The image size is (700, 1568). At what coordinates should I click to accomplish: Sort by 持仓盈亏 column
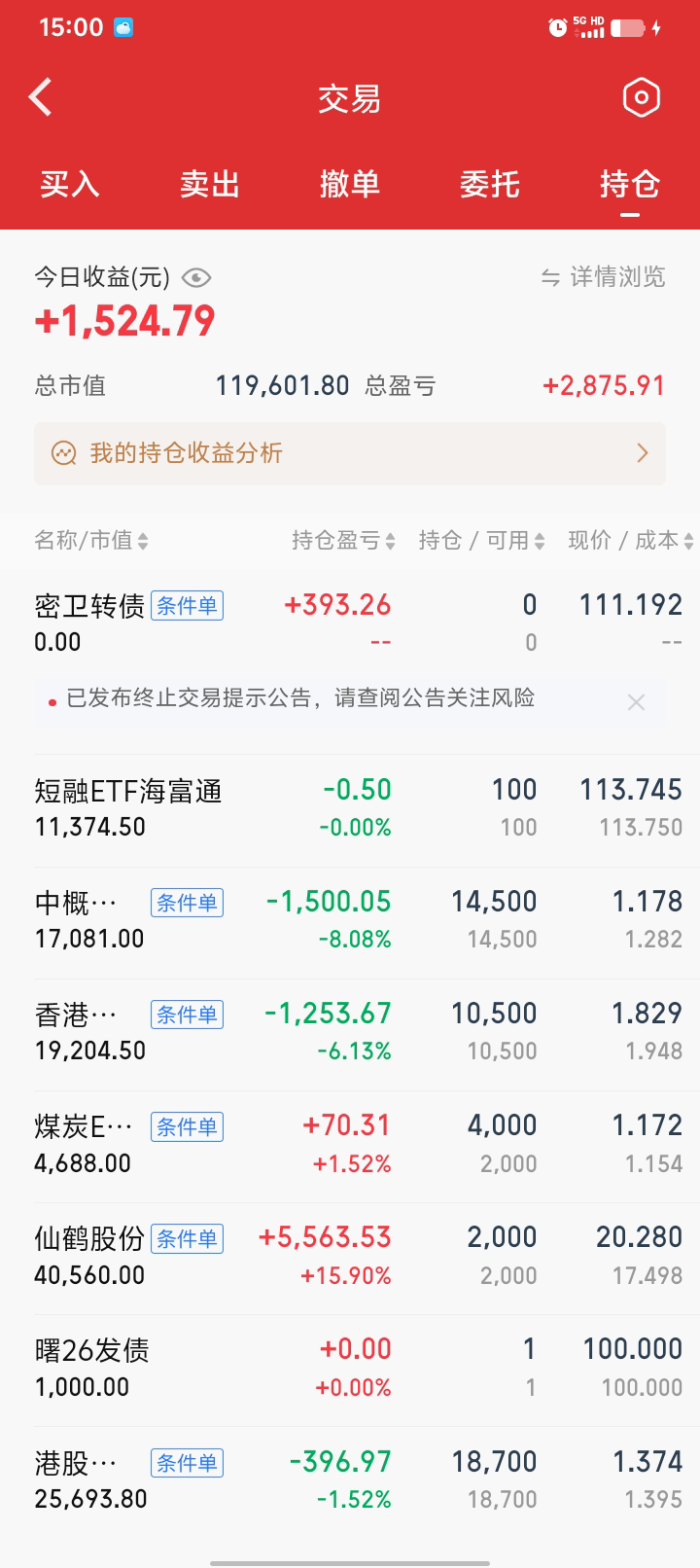coord(344,541)
